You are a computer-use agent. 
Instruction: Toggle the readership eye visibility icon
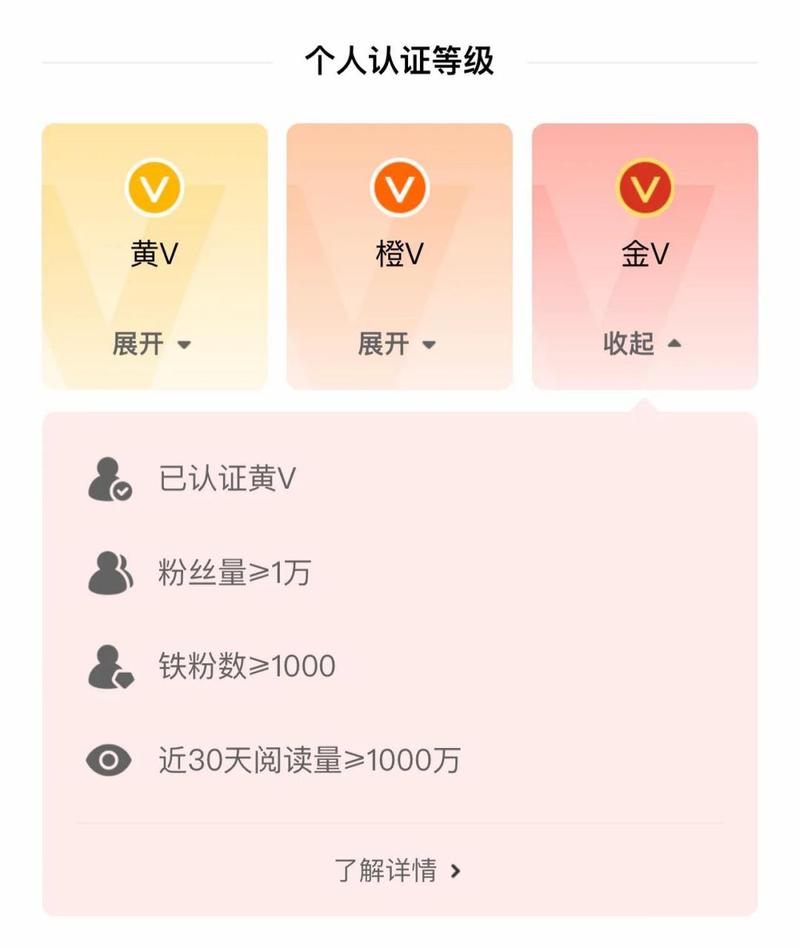(110, 758)
